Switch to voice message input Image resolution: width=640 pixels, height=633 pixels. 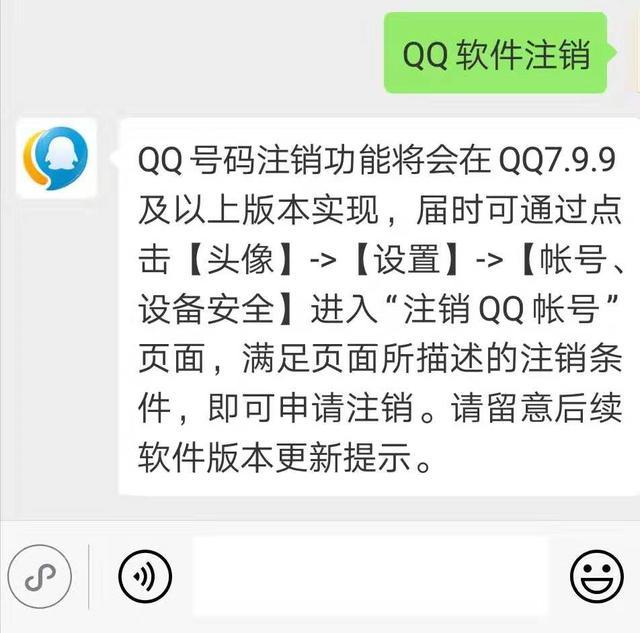pyautogui.click(x=143, y=575)
